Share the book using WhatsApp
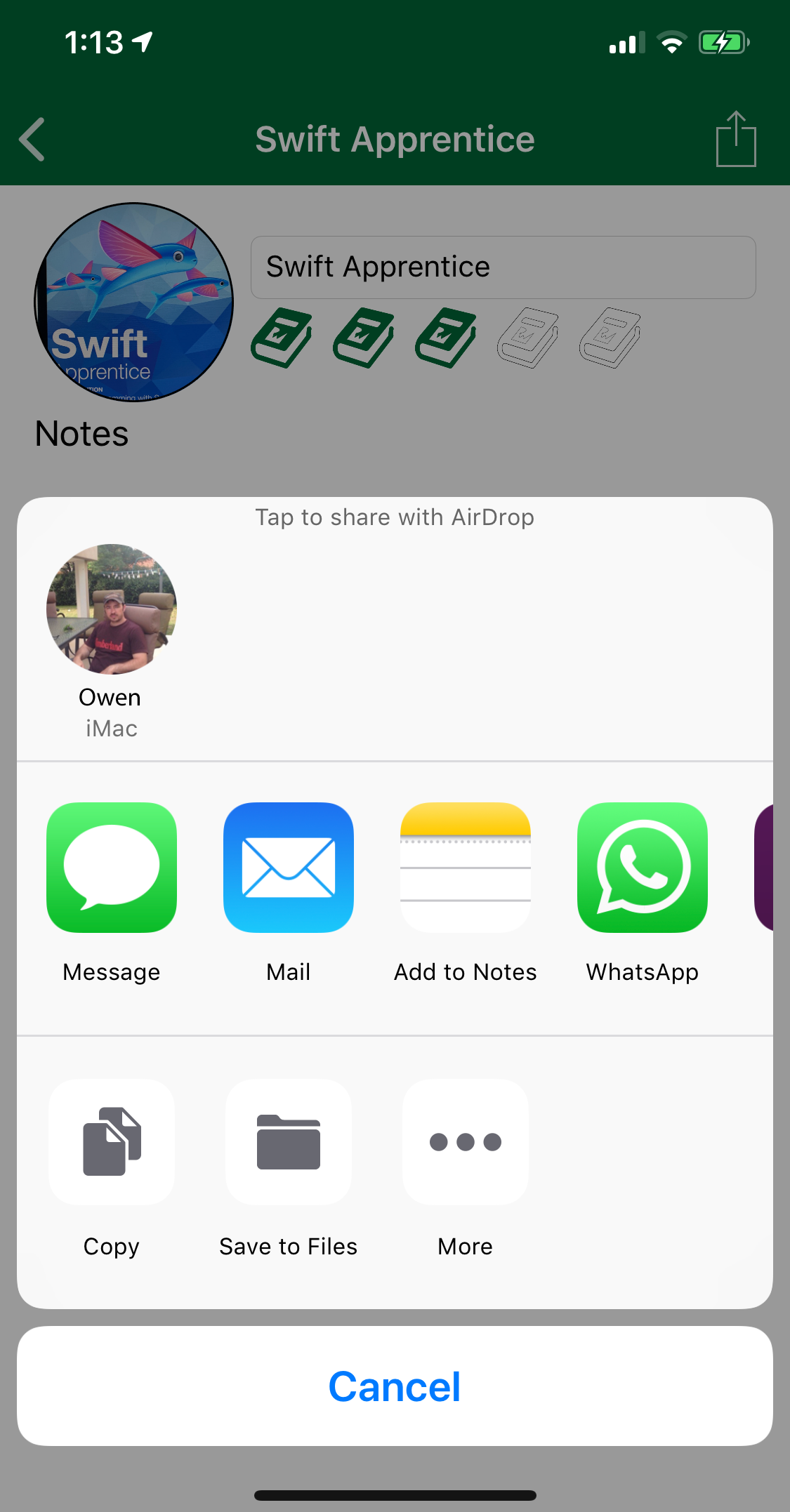Screen dimensions: 790x1512 pyautogui.click(x=642, y=868)
